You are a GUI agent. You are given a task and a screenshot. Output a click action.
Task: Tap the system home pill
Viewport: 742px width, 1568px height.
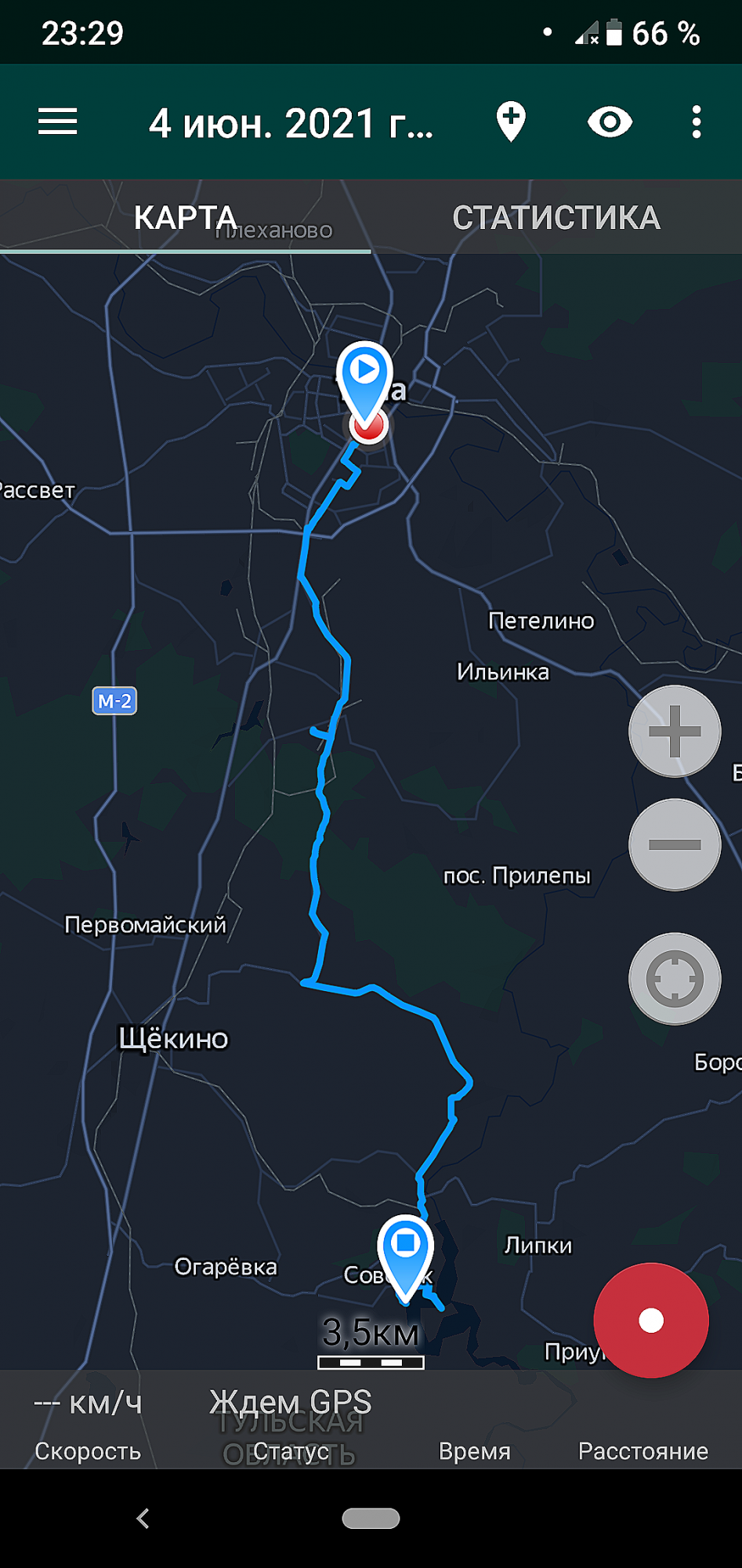(371, 1519)
